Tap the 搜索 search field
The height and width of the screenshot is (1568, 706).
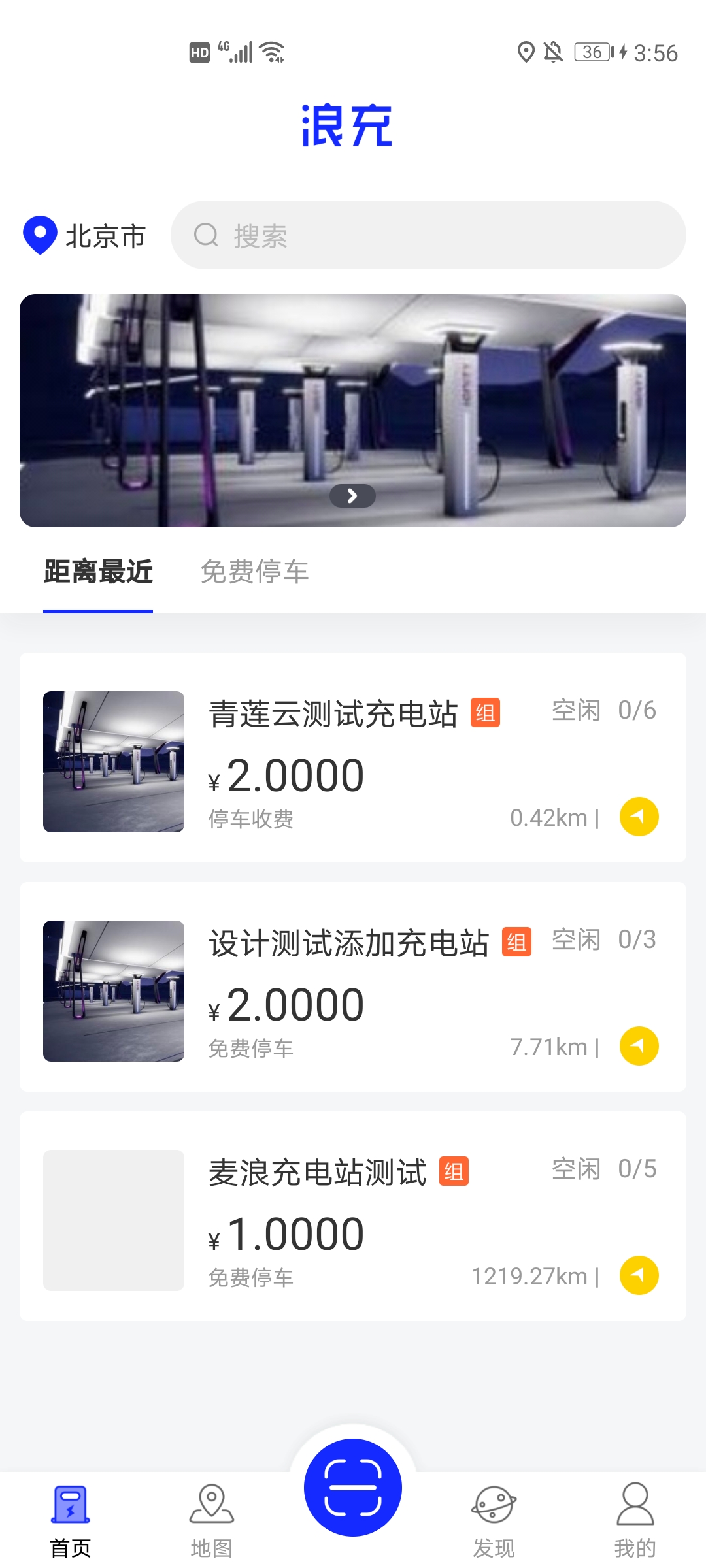point(428,235)
